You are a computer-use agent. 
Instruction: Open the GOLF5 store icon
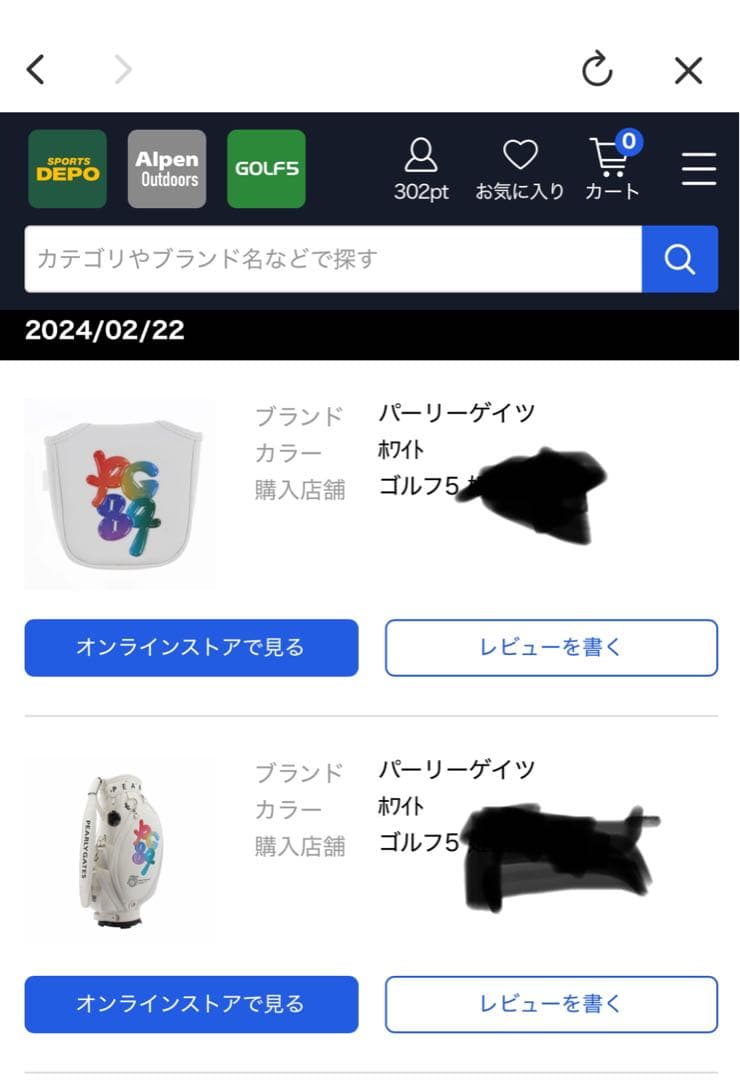click(266, 168)
